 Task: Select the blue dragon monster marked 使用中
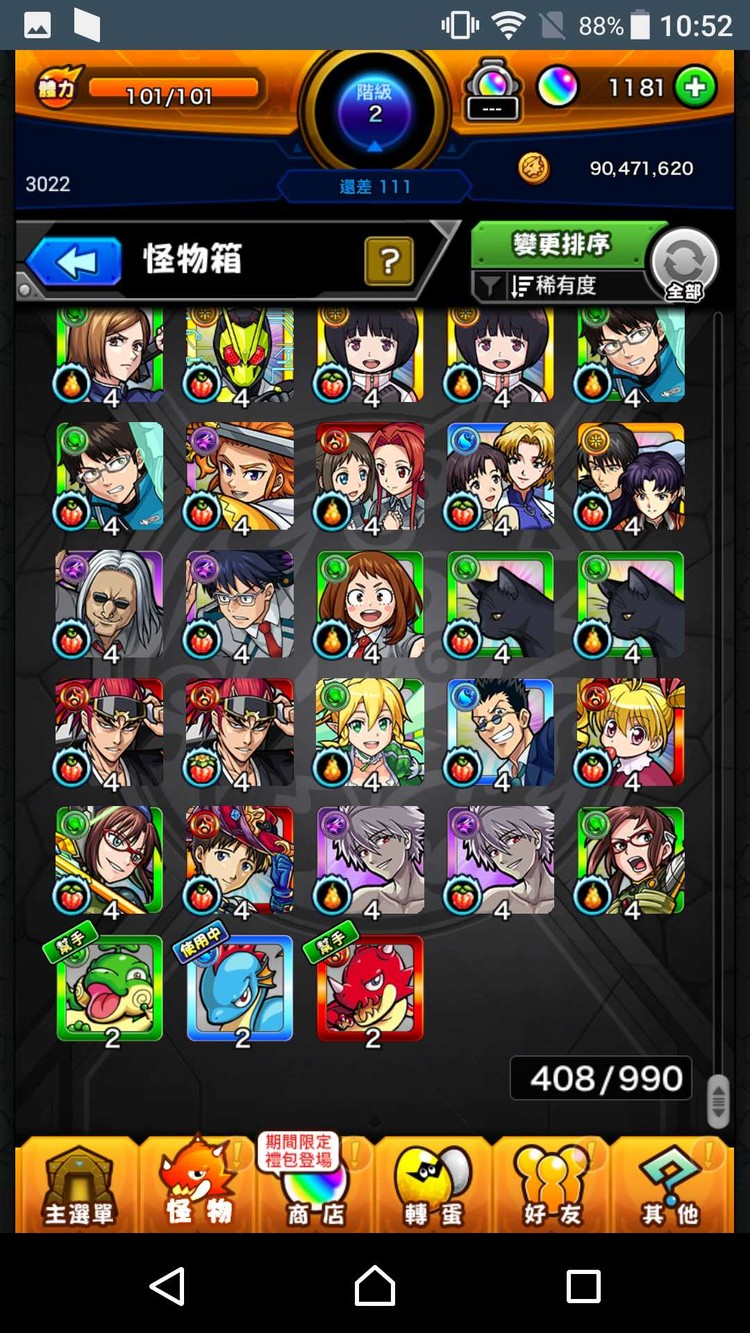click(x=240, y=989)
